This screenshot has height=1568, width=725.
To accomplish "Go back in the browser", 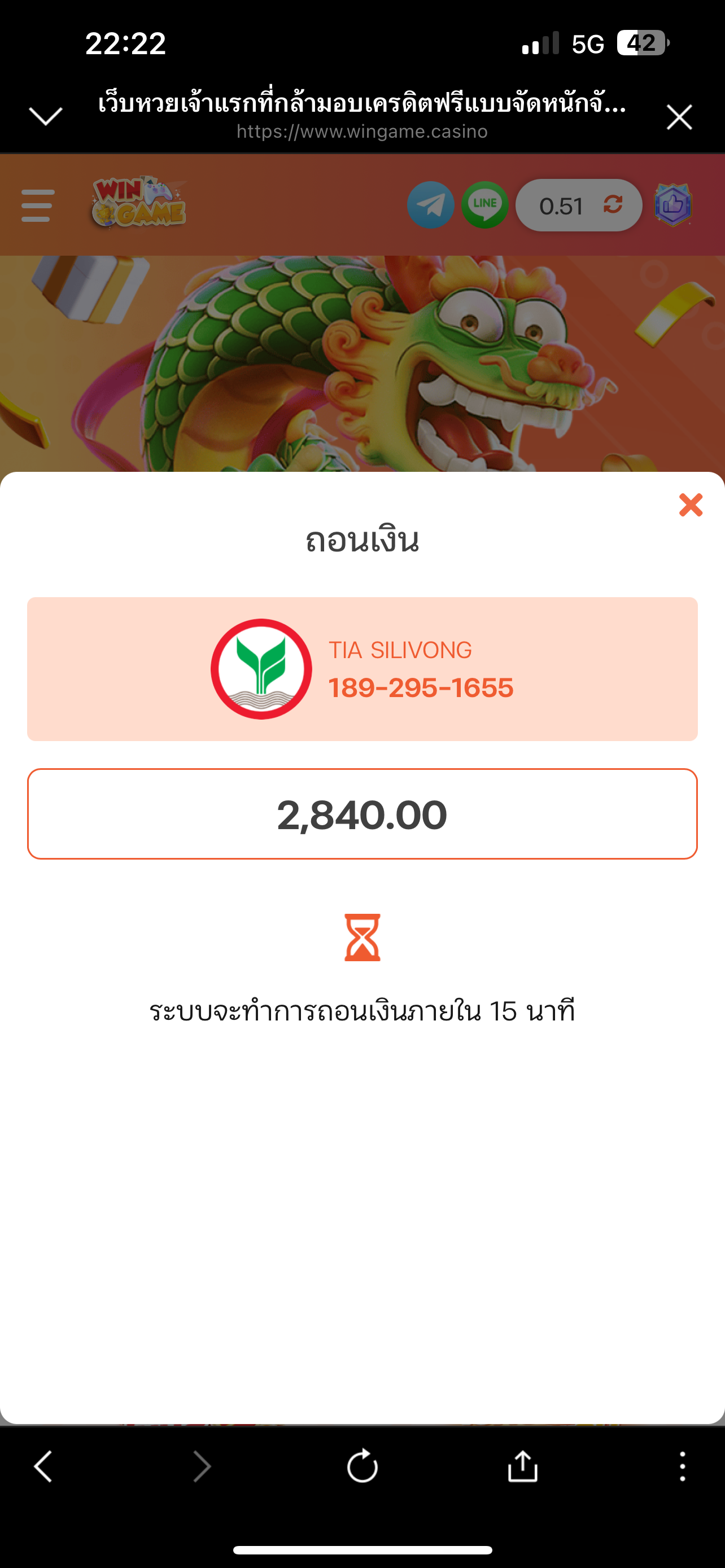I will (43, 1466).
